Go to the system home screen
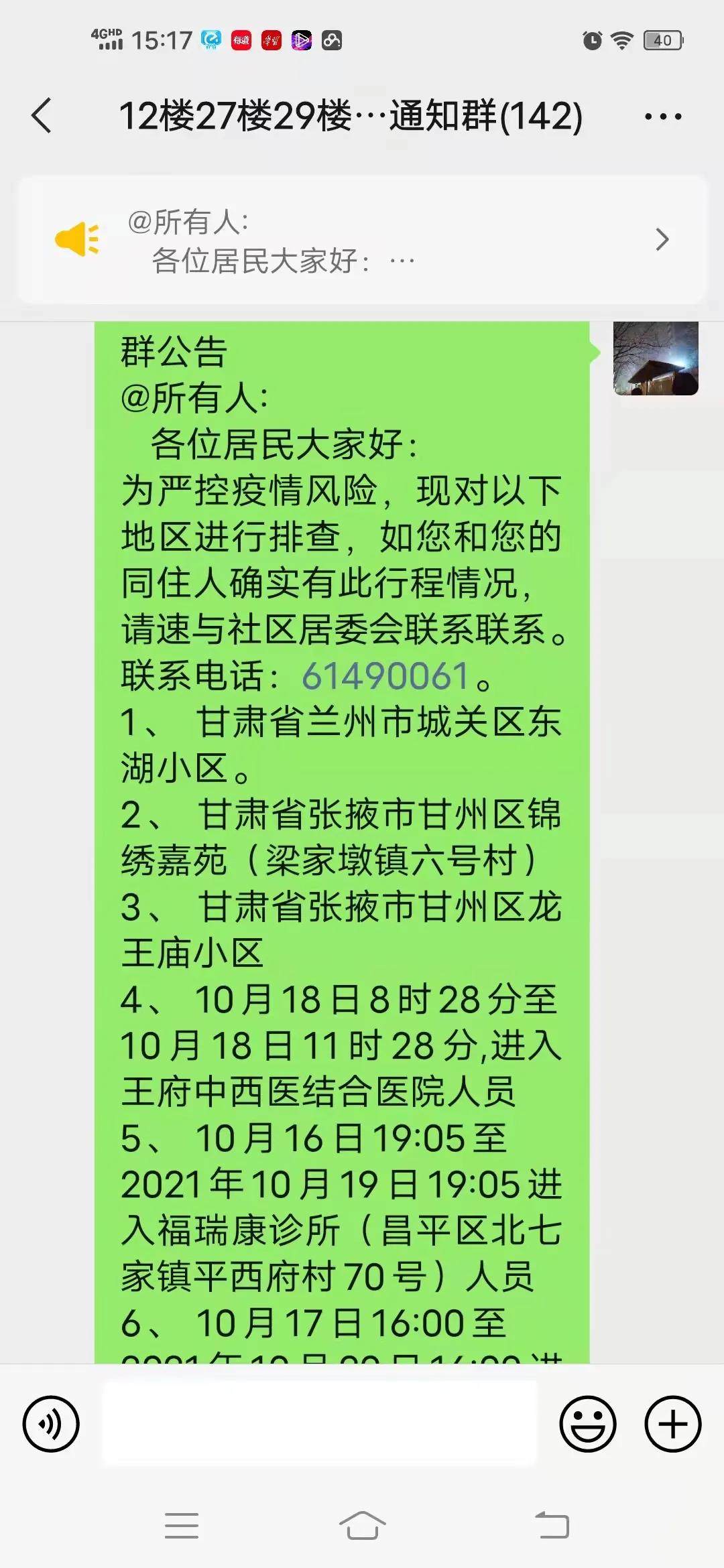724x1568 pixels. pyautogui.click(x=362, y=1526)
